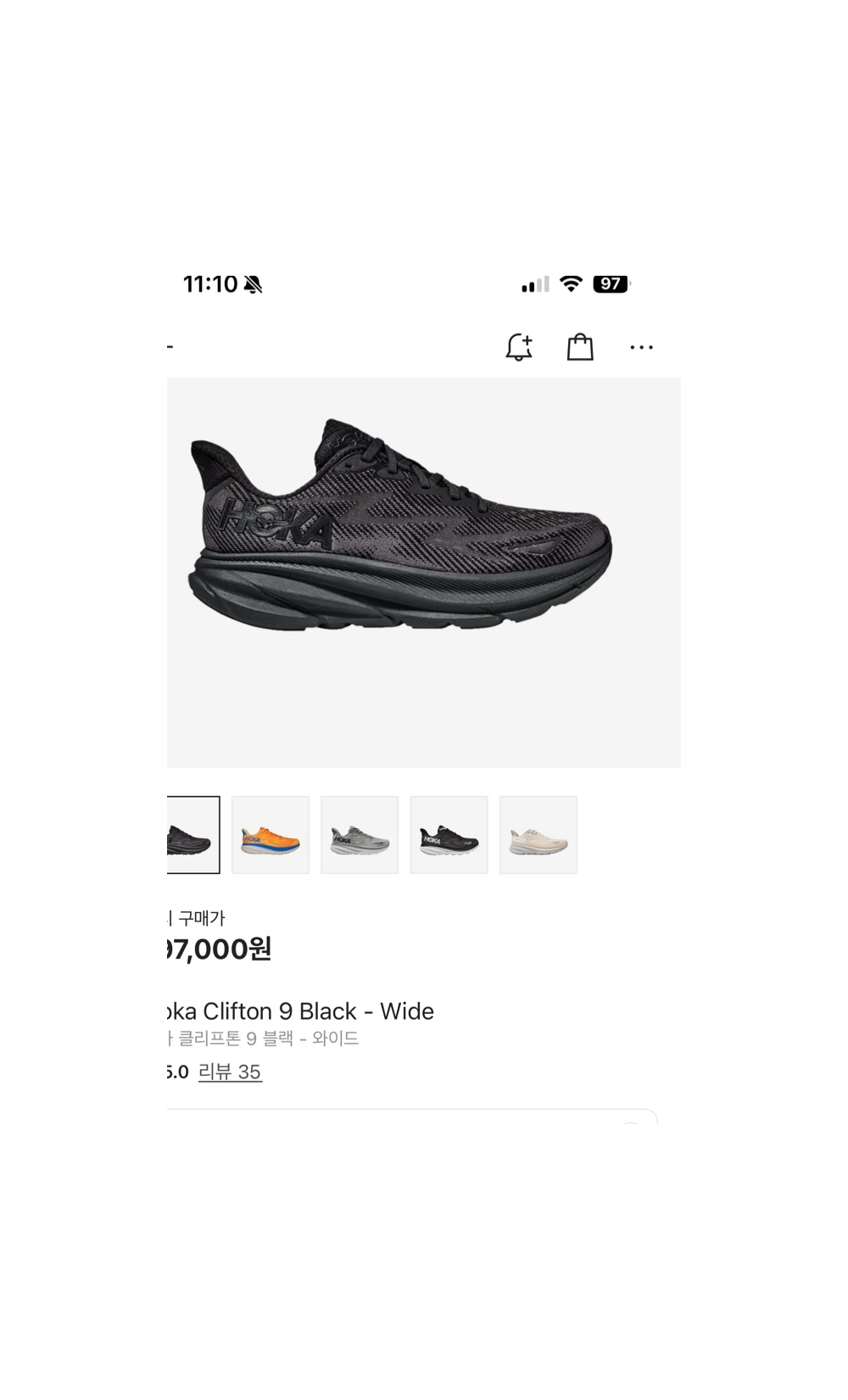The image size is (848, 1400).
Task: Select the all-black shoe thumbnail
Action: 193,835
